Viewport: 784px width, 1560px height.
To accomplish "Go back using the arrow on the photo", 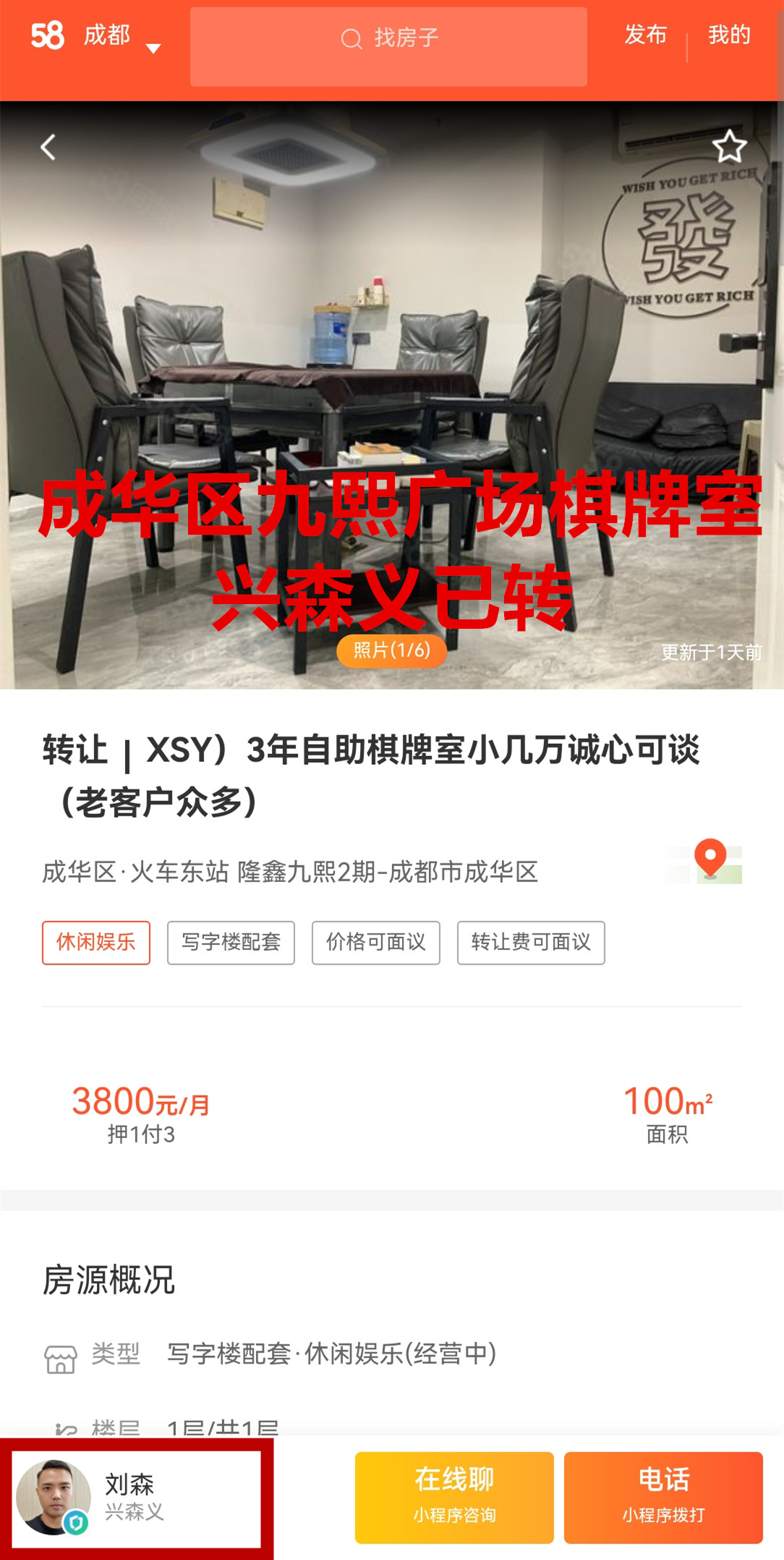I will (x=48, y=148).
